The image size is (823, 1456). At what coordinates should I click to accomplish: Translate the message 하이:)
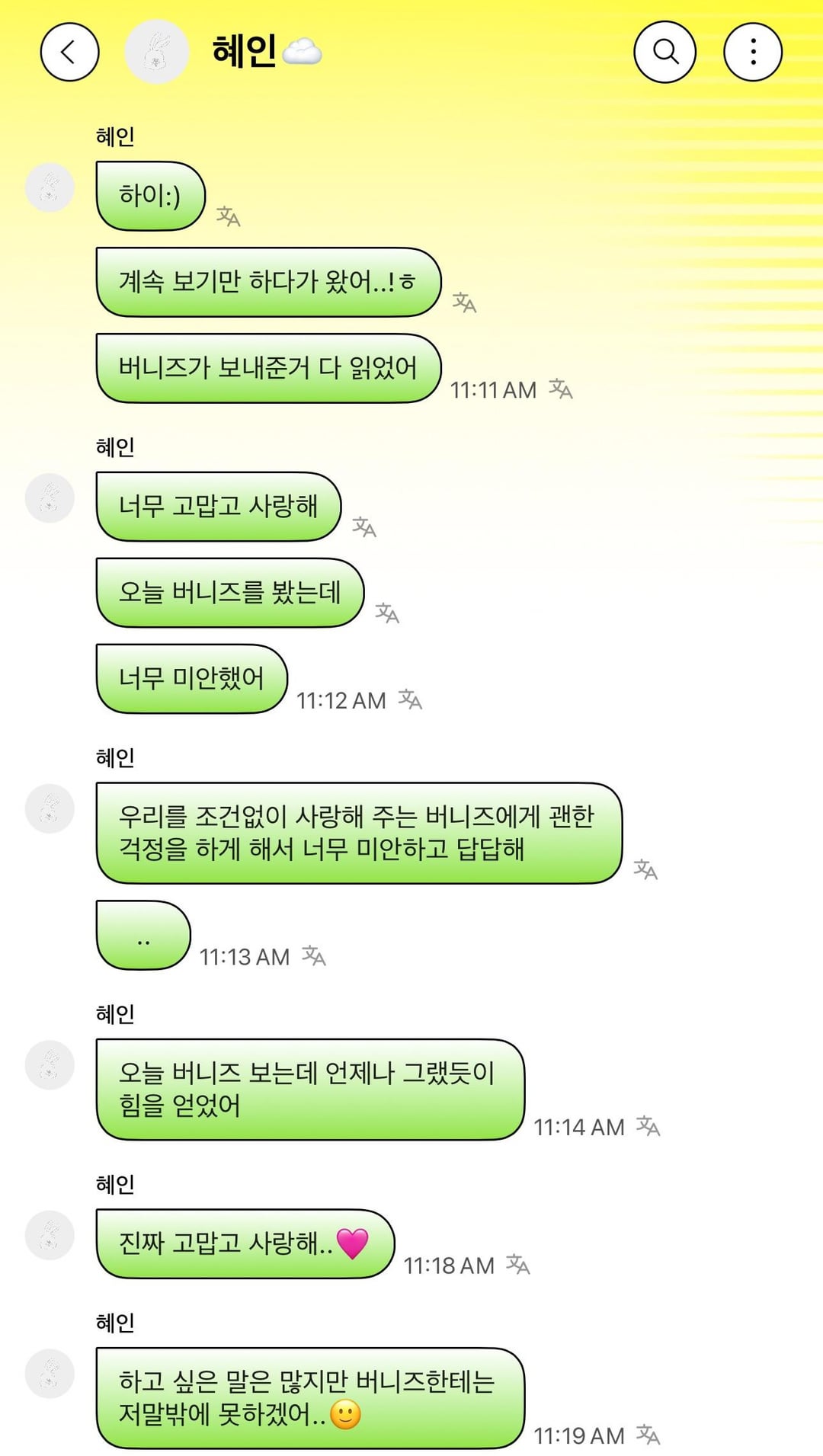click(x=228, y=216)
